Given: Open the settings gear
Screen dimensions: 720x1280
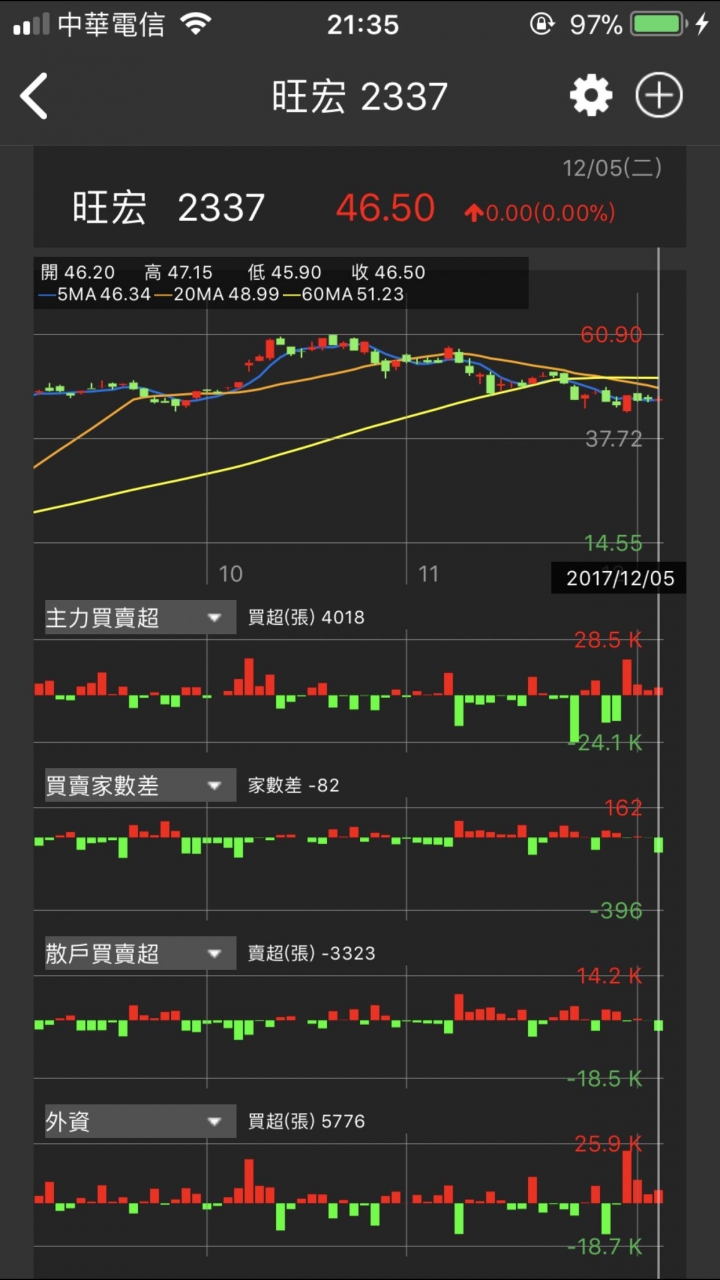Looking at the screenshot, I should [591, 96].
